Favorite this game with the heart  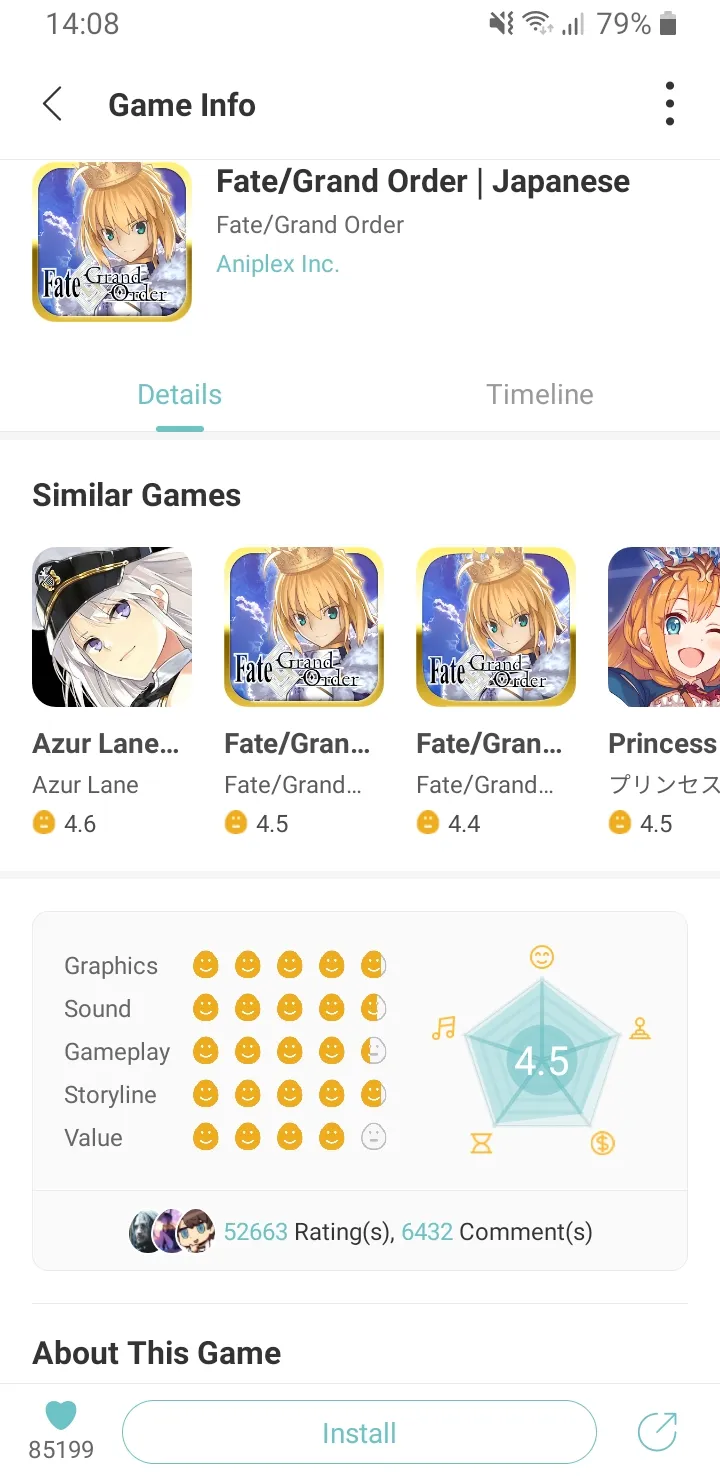(x=61, y=1417)
